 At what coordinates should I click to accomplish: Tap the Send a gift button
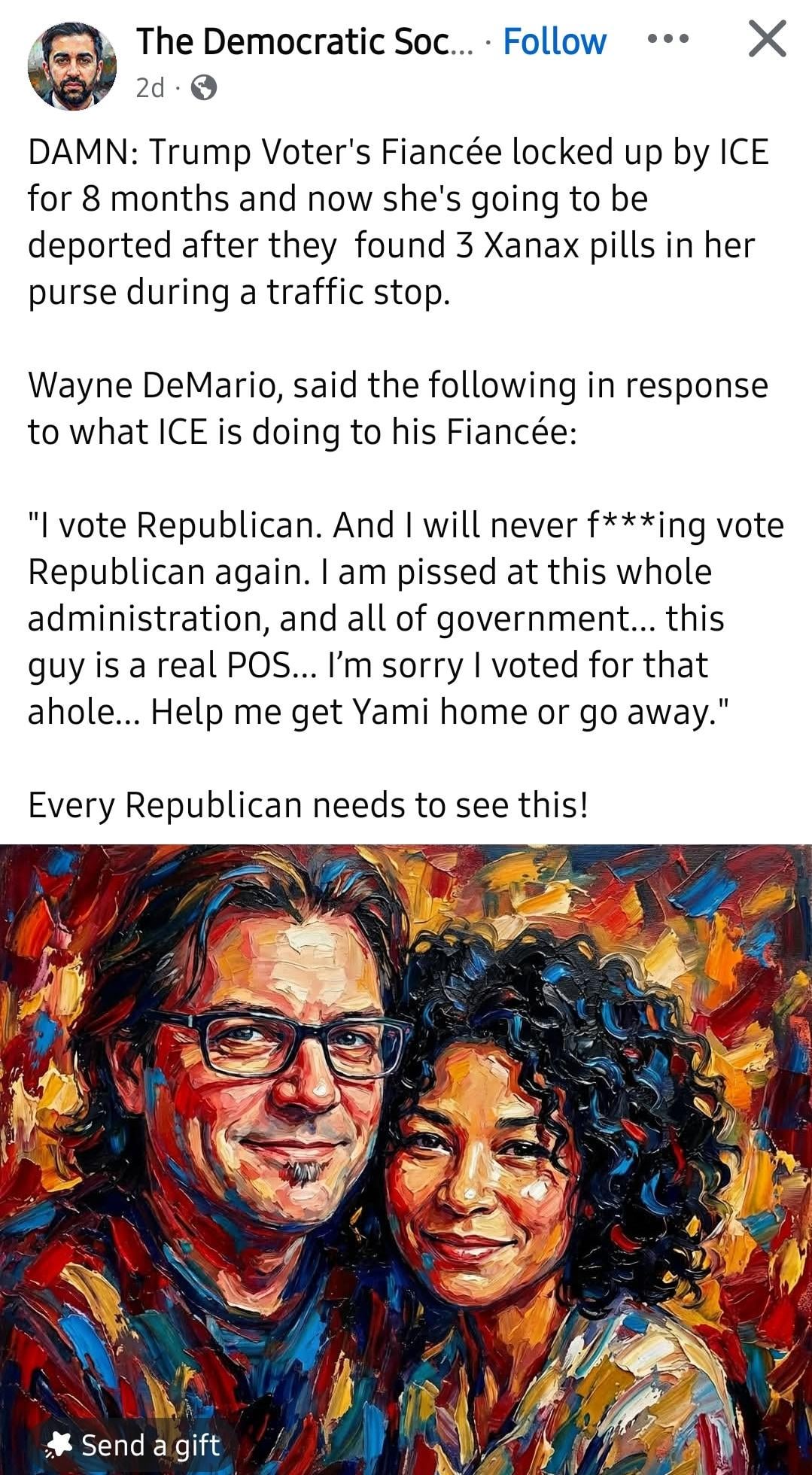click(x=135, y=1445)
